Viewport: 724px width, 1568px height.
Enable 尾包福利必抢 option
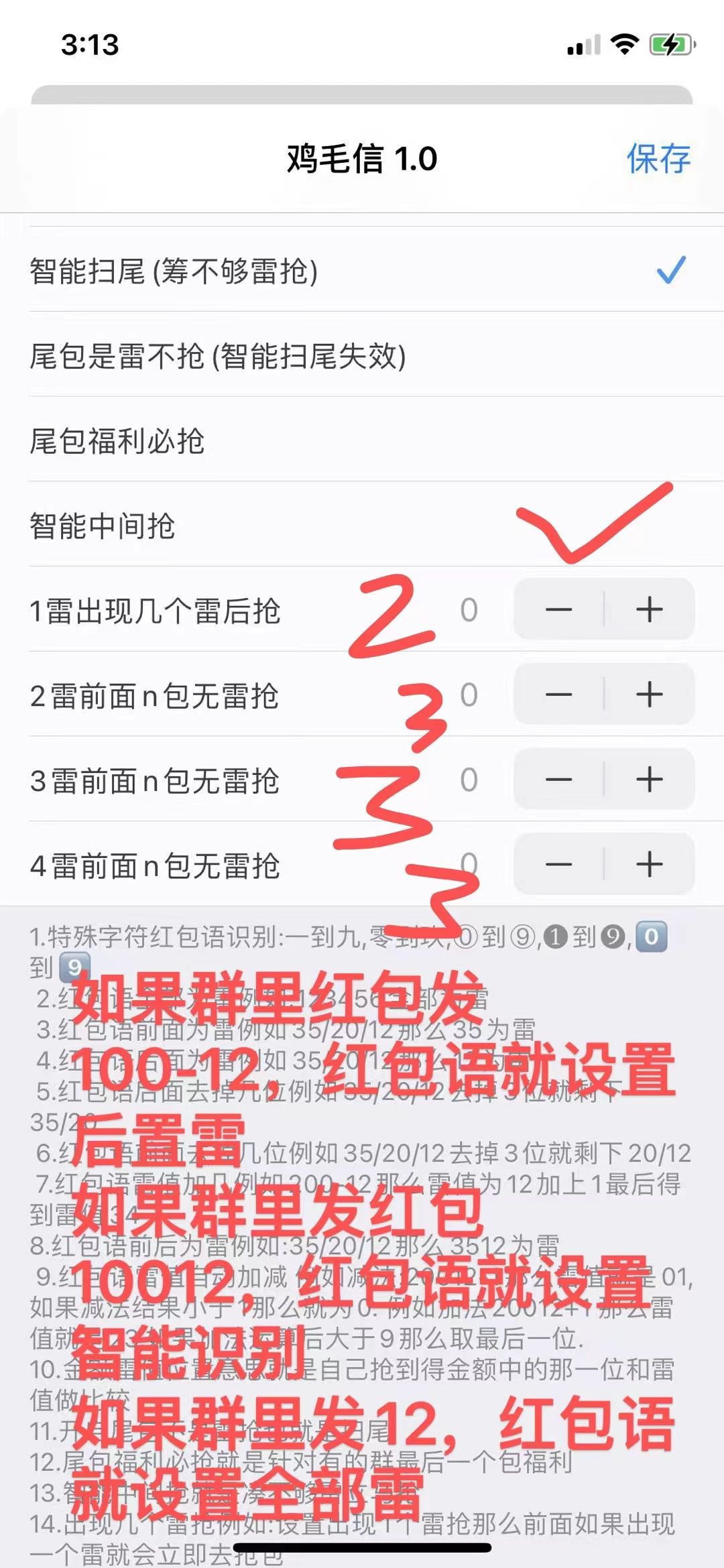click(x=362, y=440)
